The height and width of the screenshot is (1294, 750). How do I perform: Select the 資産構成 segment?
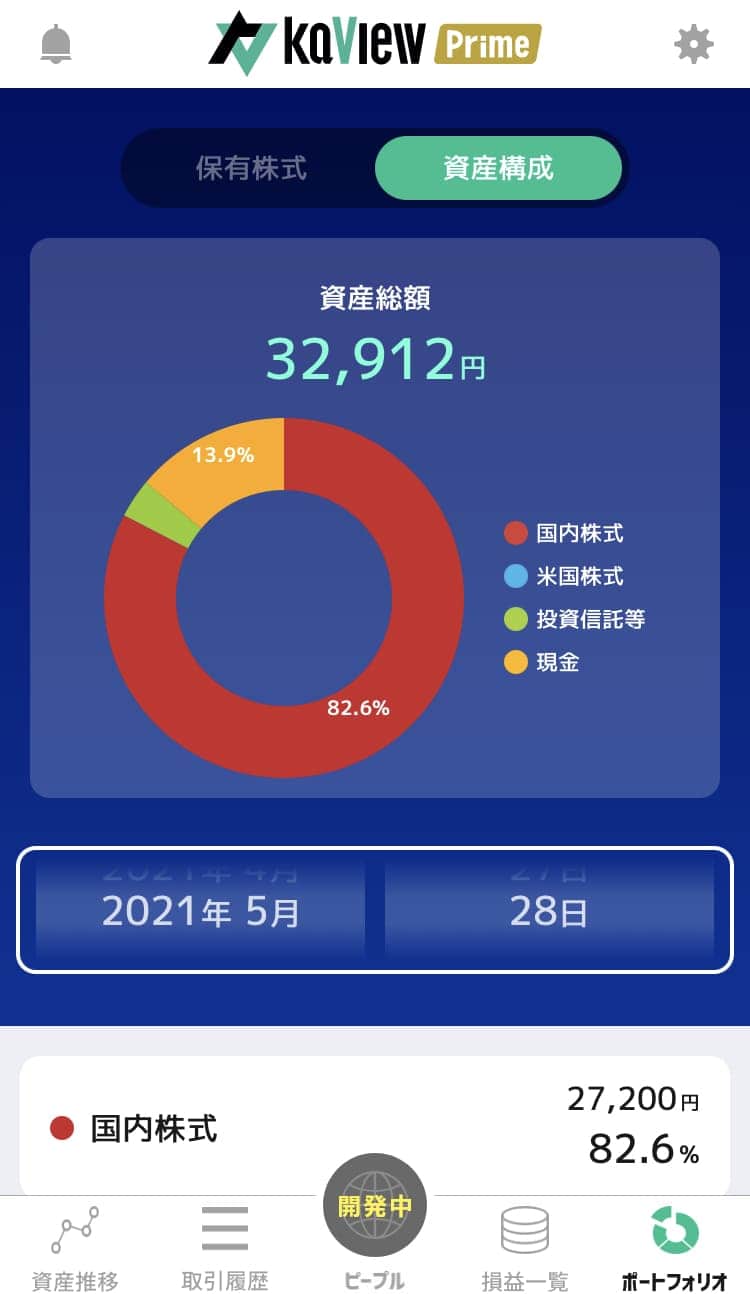[x=498, y=168]
